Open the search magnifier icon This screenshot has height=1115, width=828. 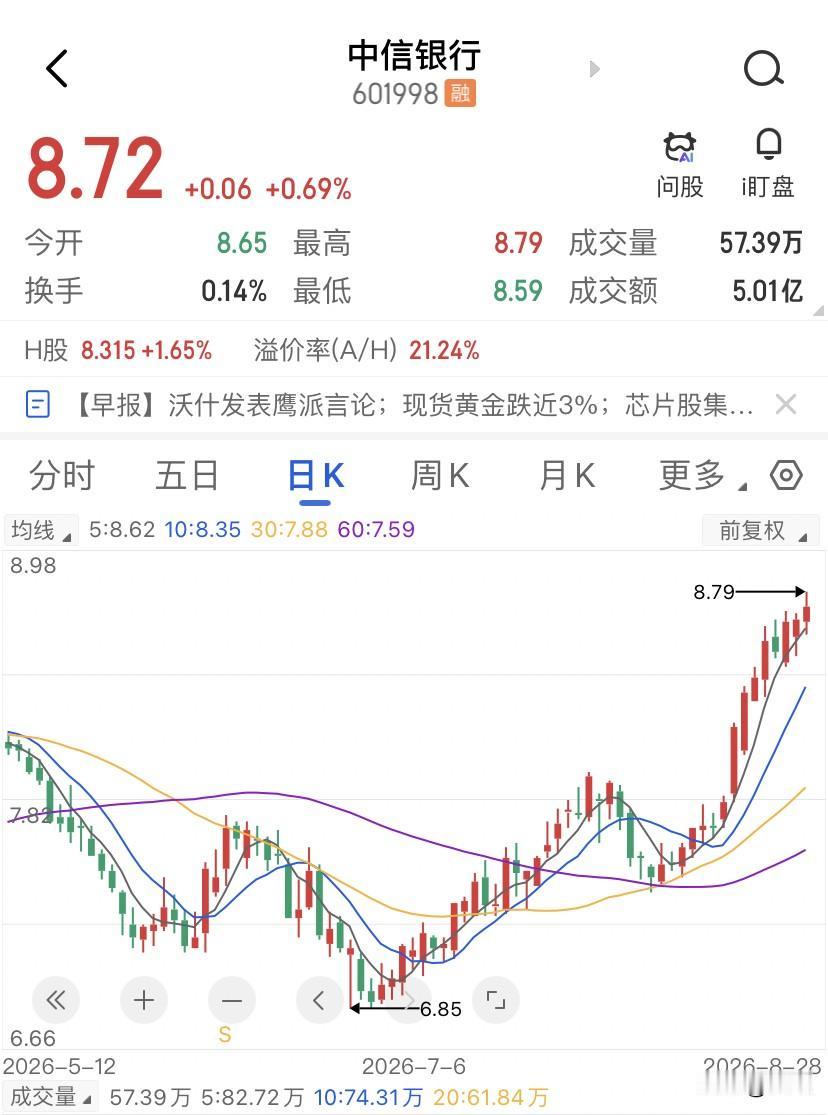click(763, 69)
